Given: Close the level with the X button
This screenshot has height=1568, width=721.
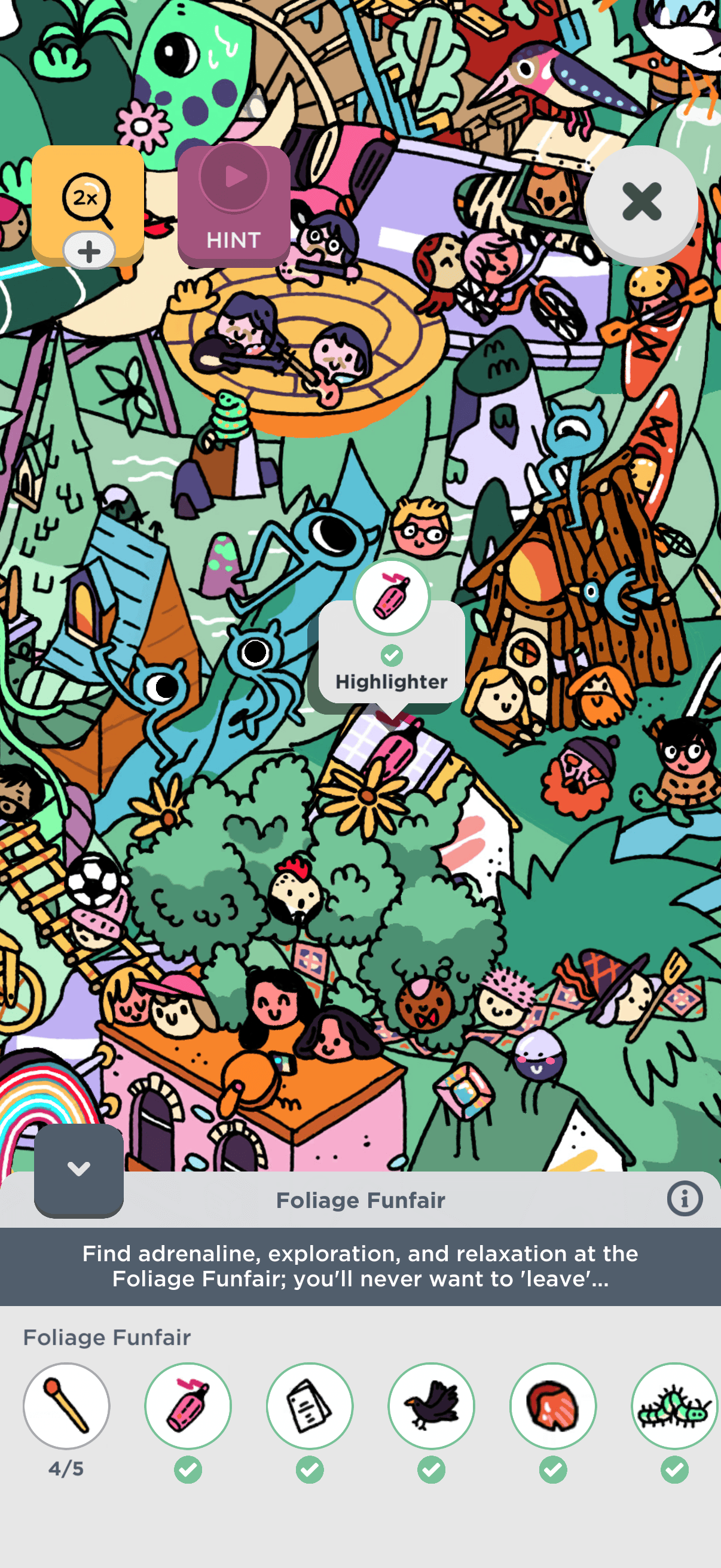Looking at the screenshot, I should coord(641,202).
